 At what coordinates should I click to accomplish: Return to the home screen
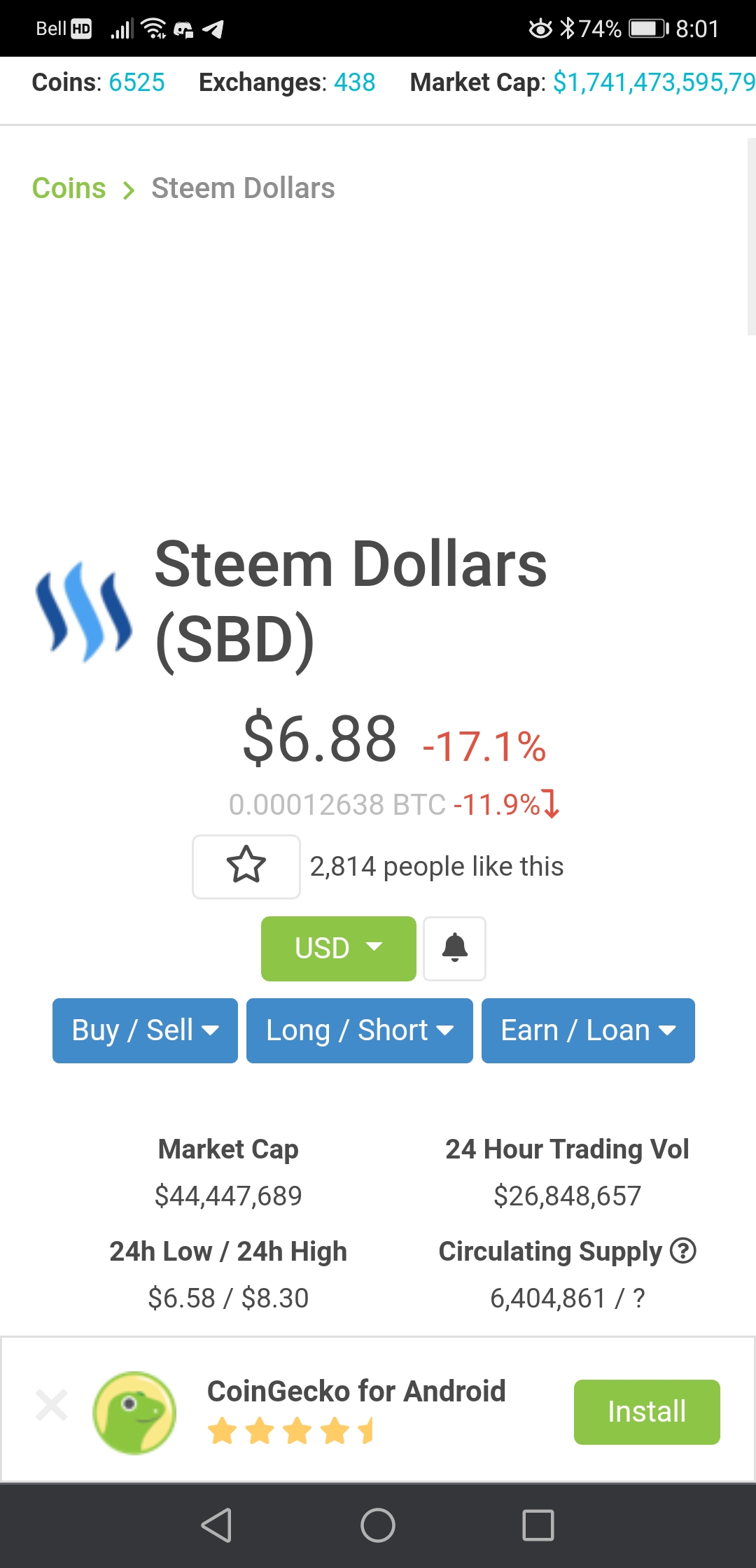pos(378,1525)
